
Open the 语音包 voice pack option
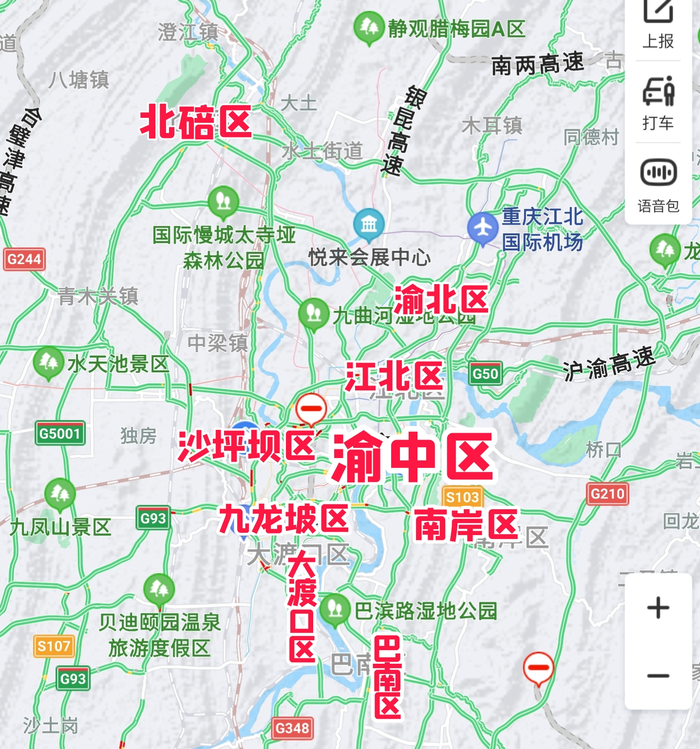(x=658, y=185)
